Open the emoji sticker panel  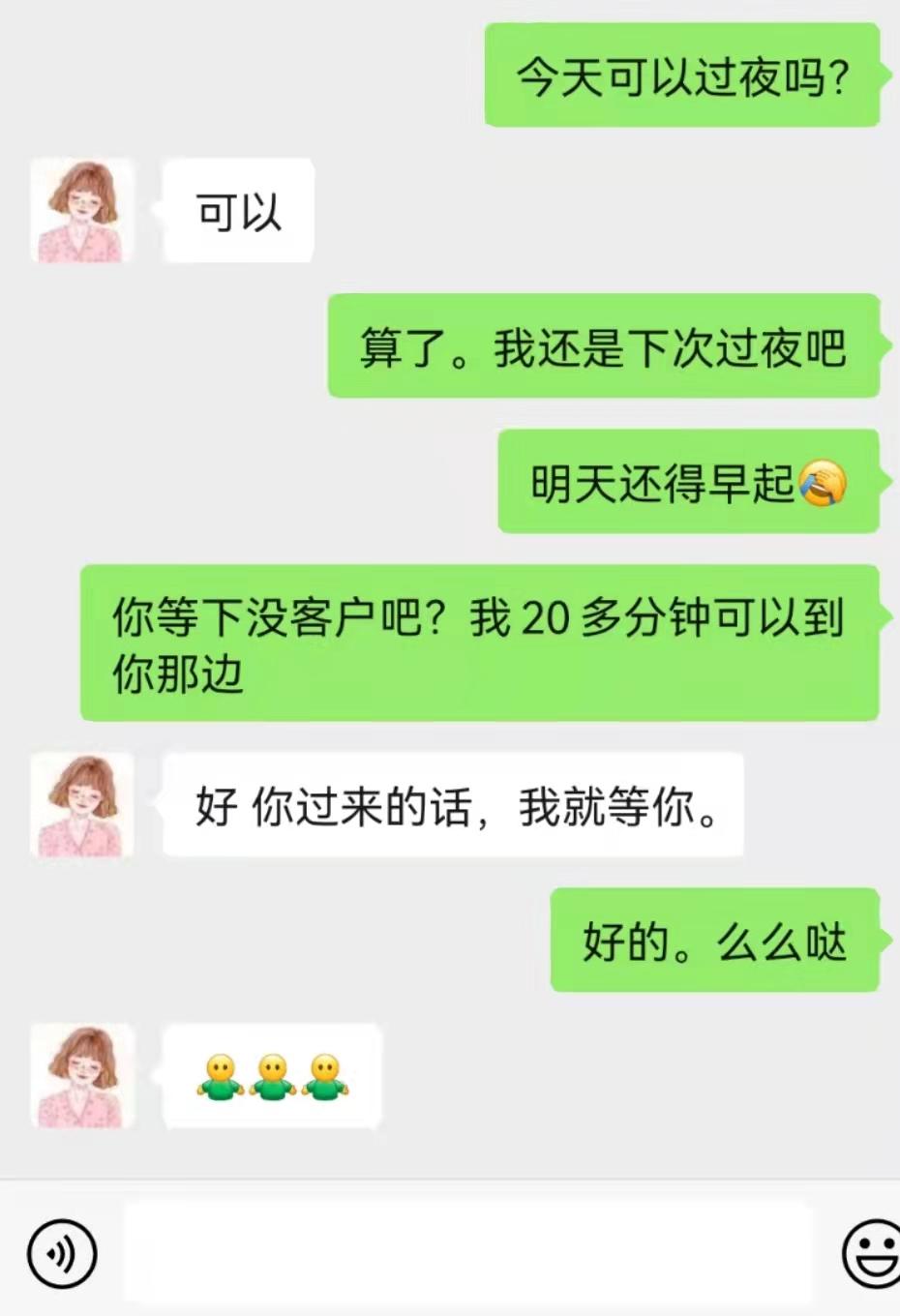pyautogui.click(x=873, y=1254)
